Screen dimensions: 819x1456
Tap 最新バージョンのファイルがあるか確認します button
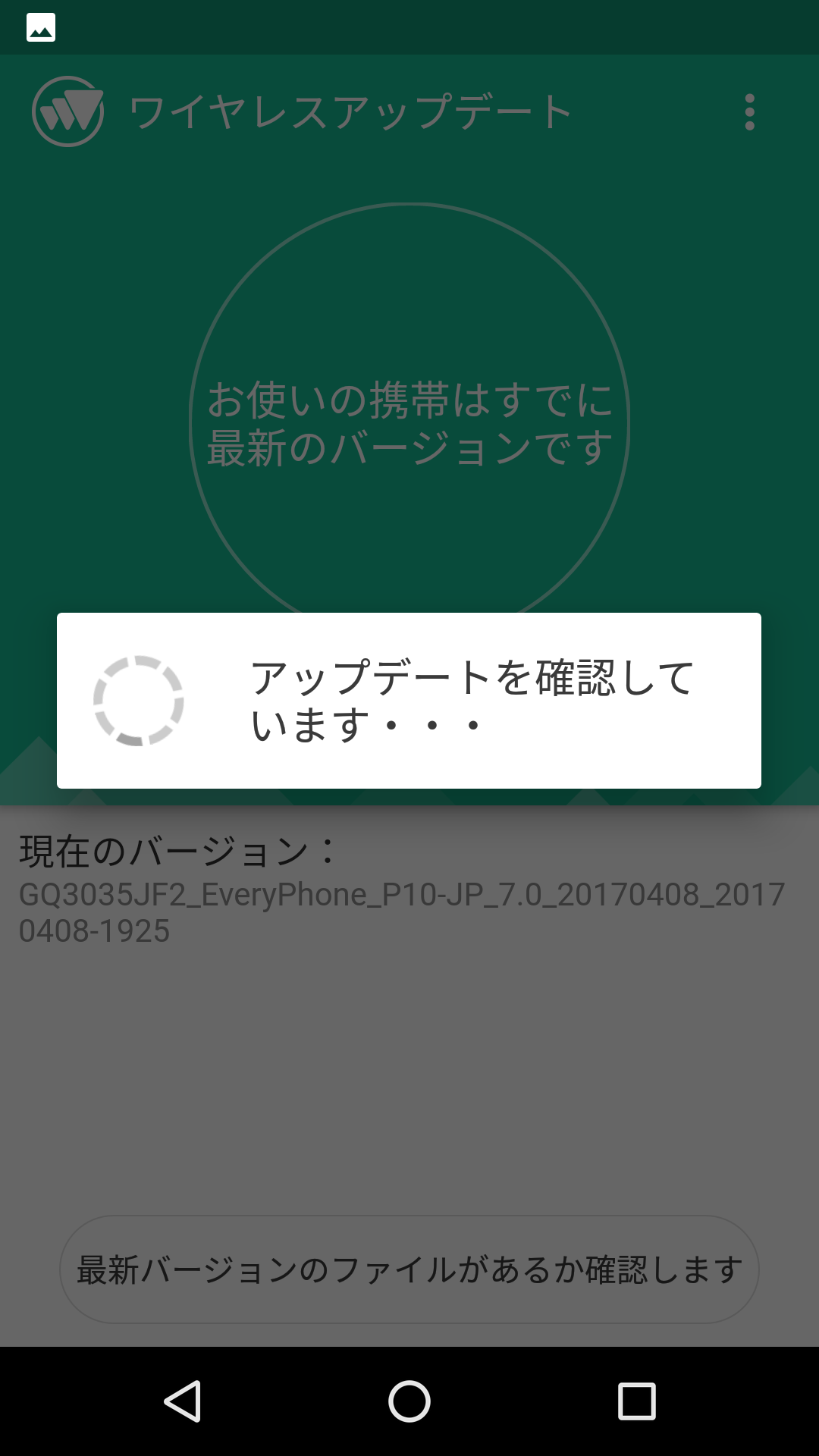tap(409, 1269)
